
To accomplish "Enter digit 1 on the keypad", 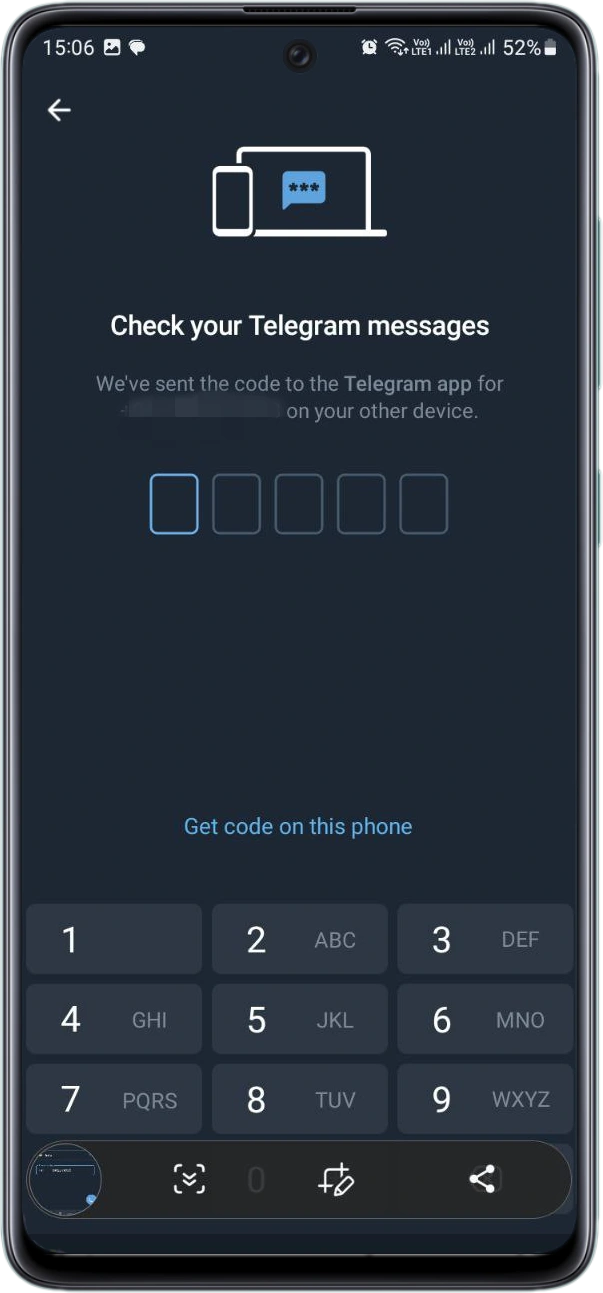I will pyautogui.click(x=114, y=939).
